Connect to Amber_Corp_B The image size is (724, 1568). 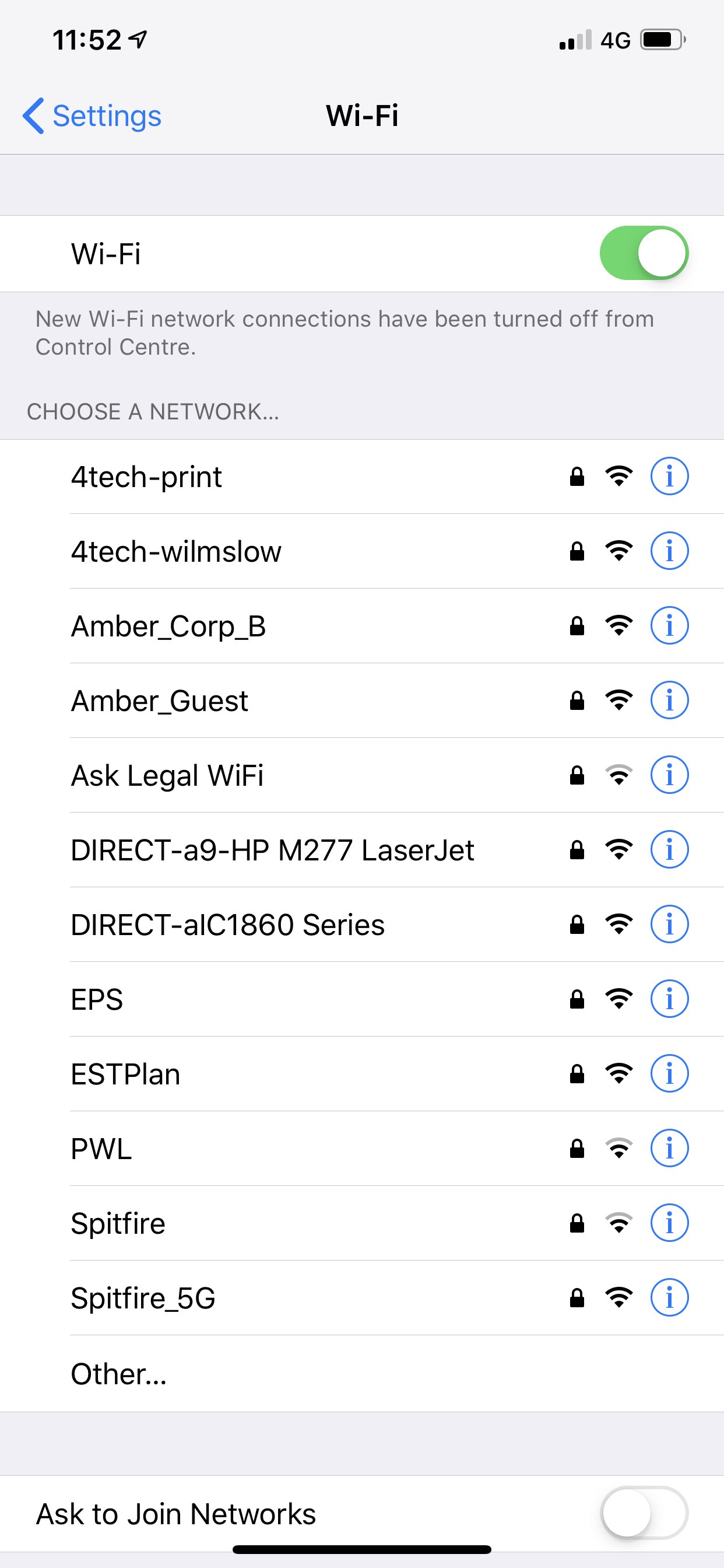[x=362, y=626]
